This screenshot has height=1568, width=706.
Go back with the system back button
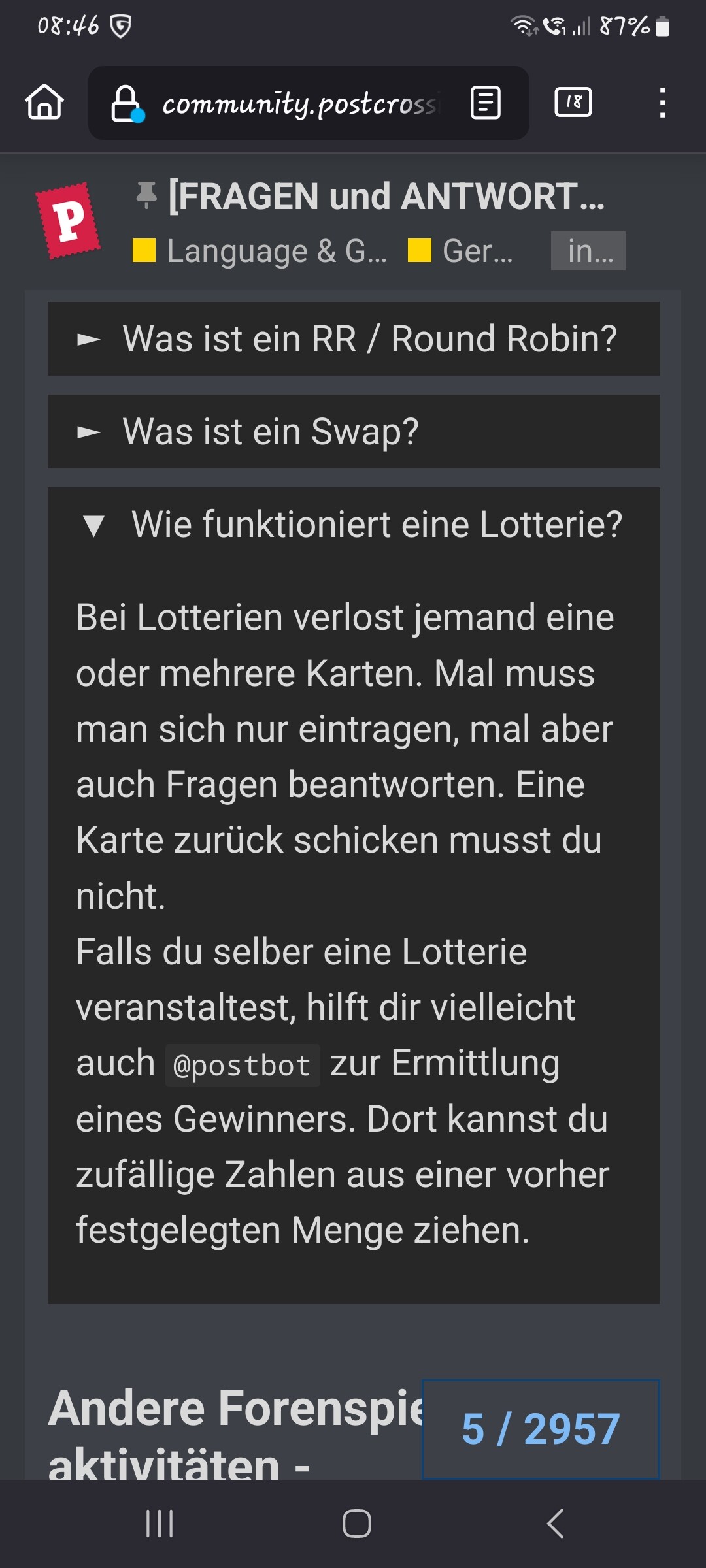[555, 1524]
